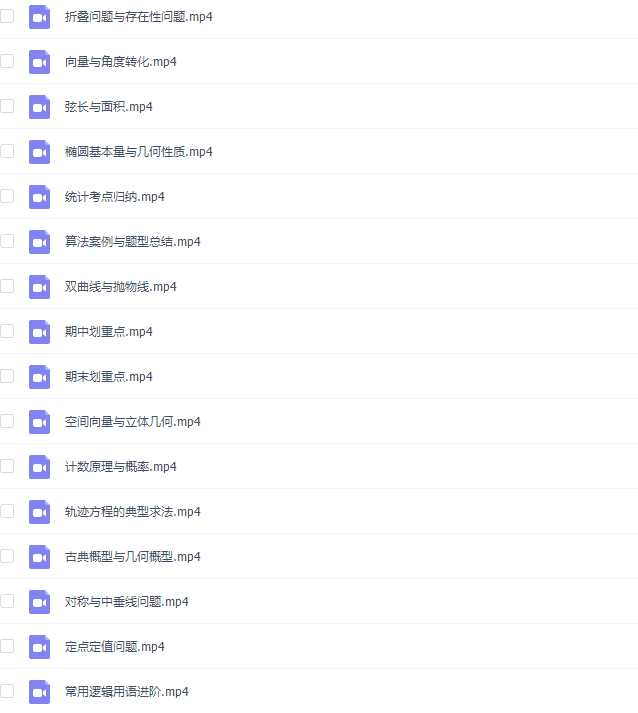The width and height of the screenshot is (638, 713).
Task: Open 期末划重点.mp4 video
Action: click(108, 377)
